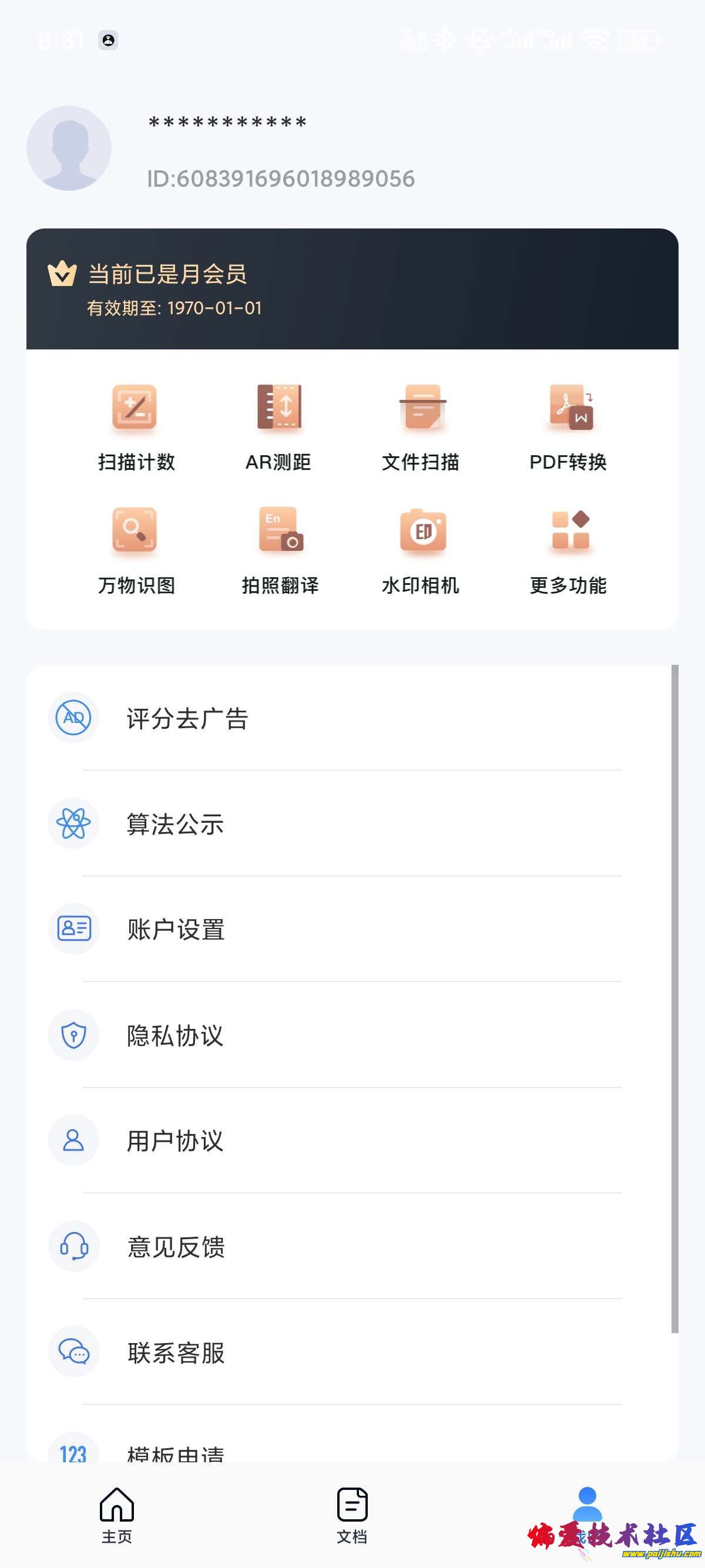Open 算法公示 algorithm disclosure
Image resolution: width=705 pixels, height=1568 pixels.
(x=175, y=824)
